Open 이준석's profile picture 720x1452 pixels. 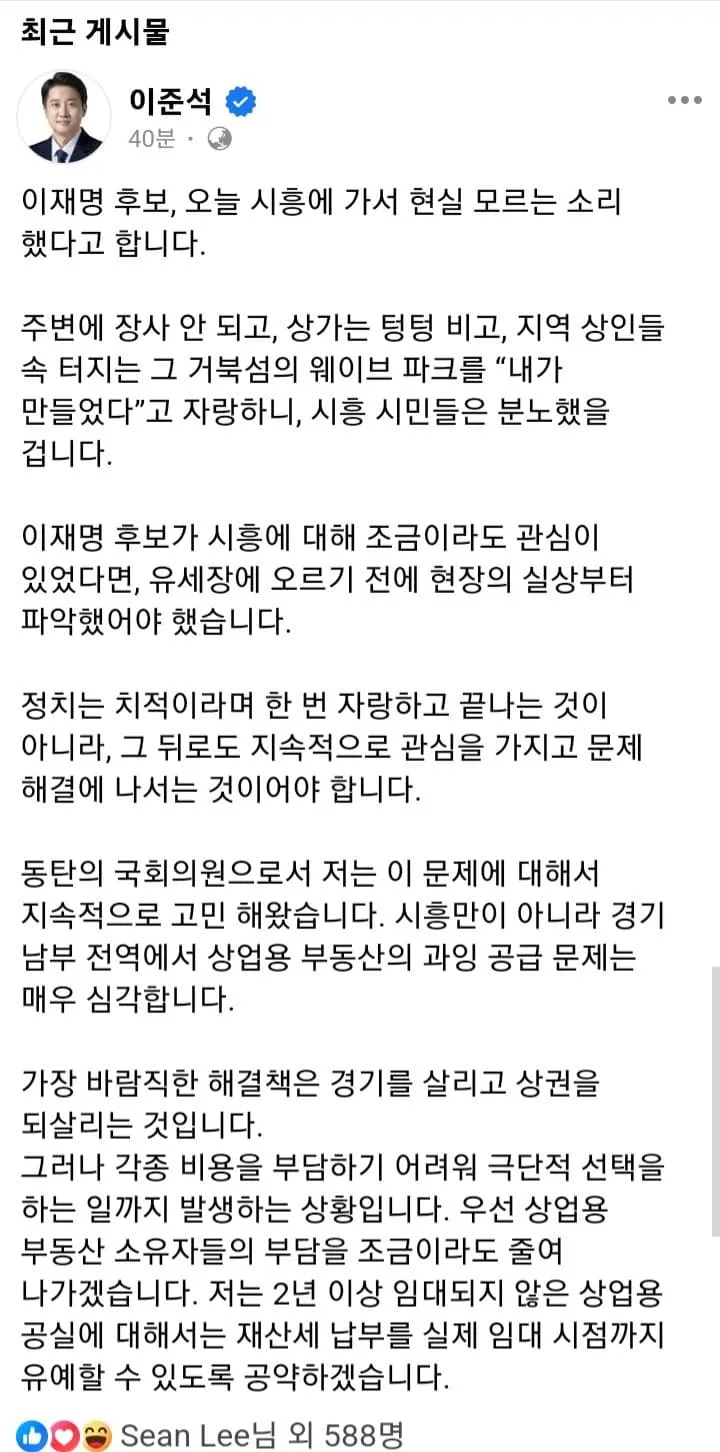pos(65,117)
